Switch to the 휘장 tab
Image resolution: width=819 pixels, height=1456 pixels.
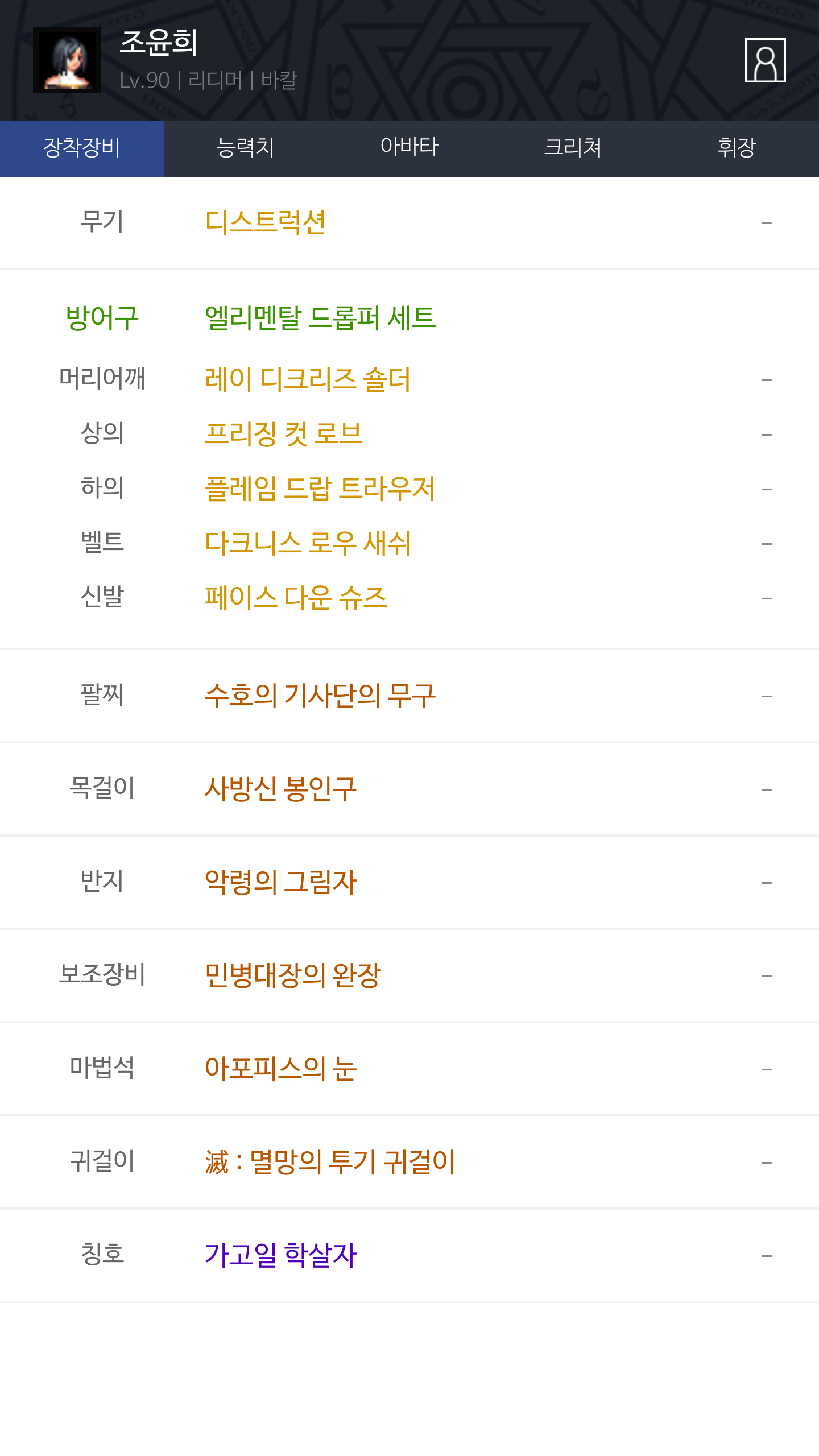(x=737, y=148)
